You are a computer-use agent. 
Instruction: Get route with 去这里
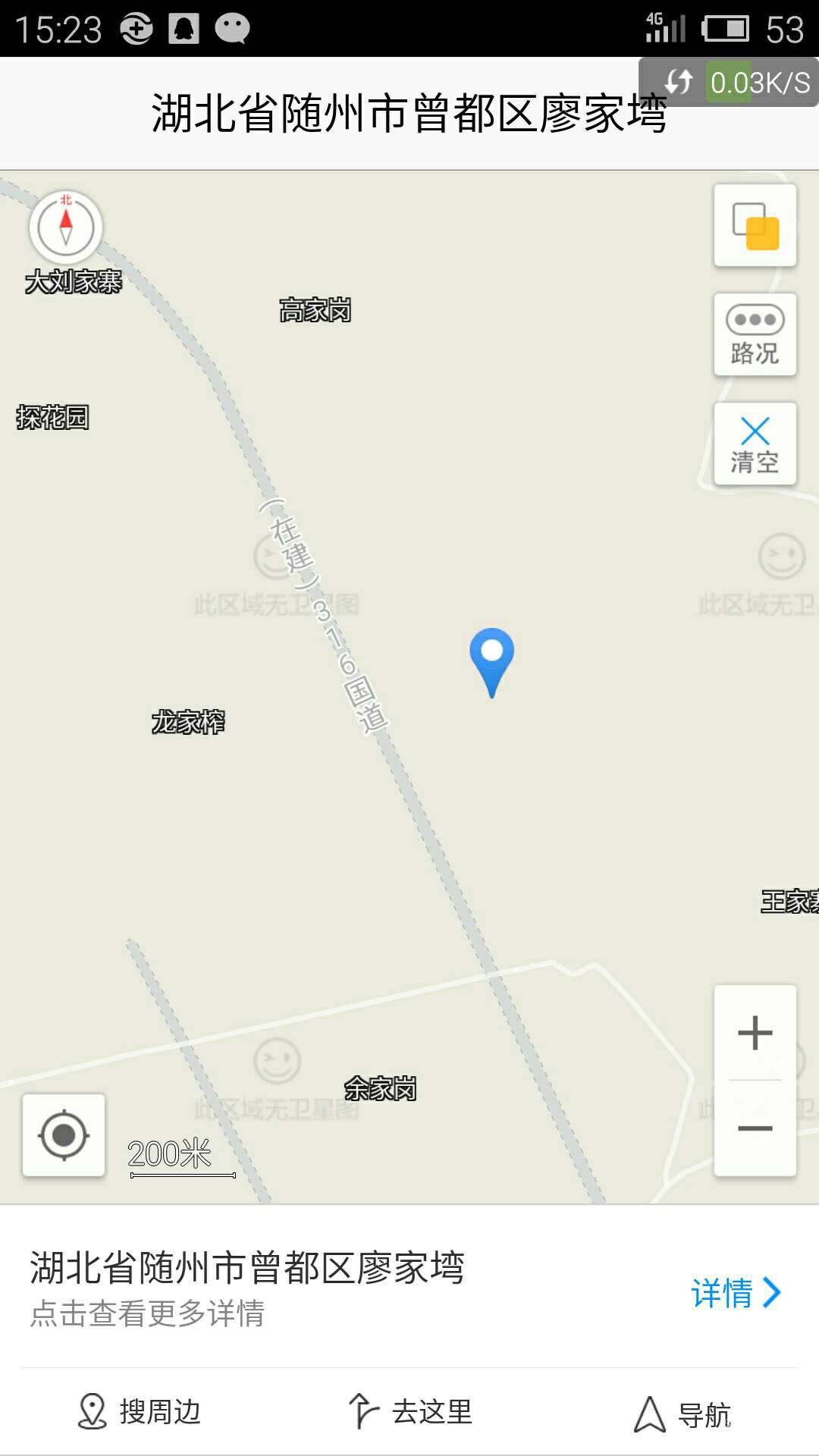tap(410, 1412)
